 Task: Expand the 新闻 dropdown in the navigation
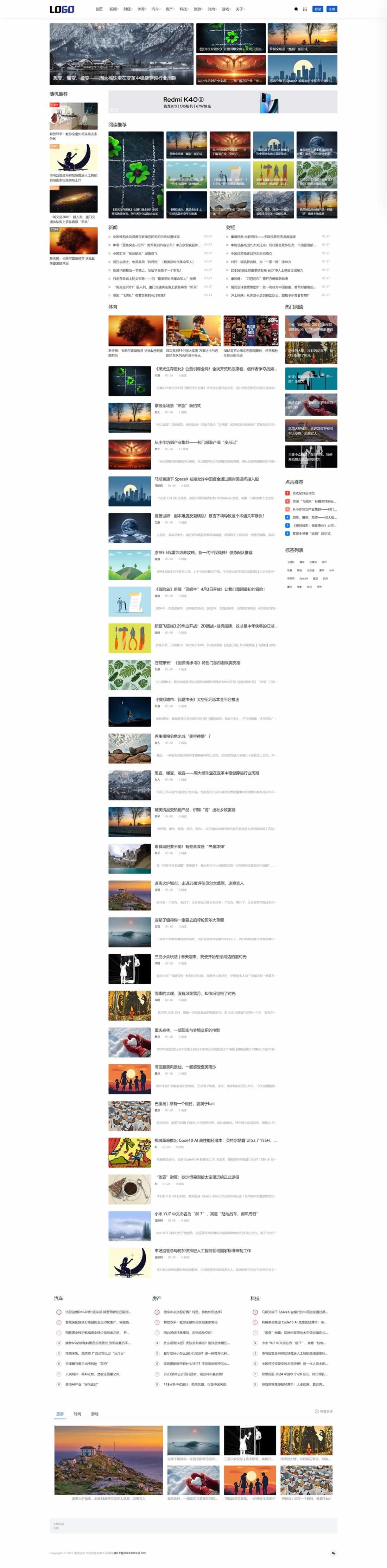113,9
